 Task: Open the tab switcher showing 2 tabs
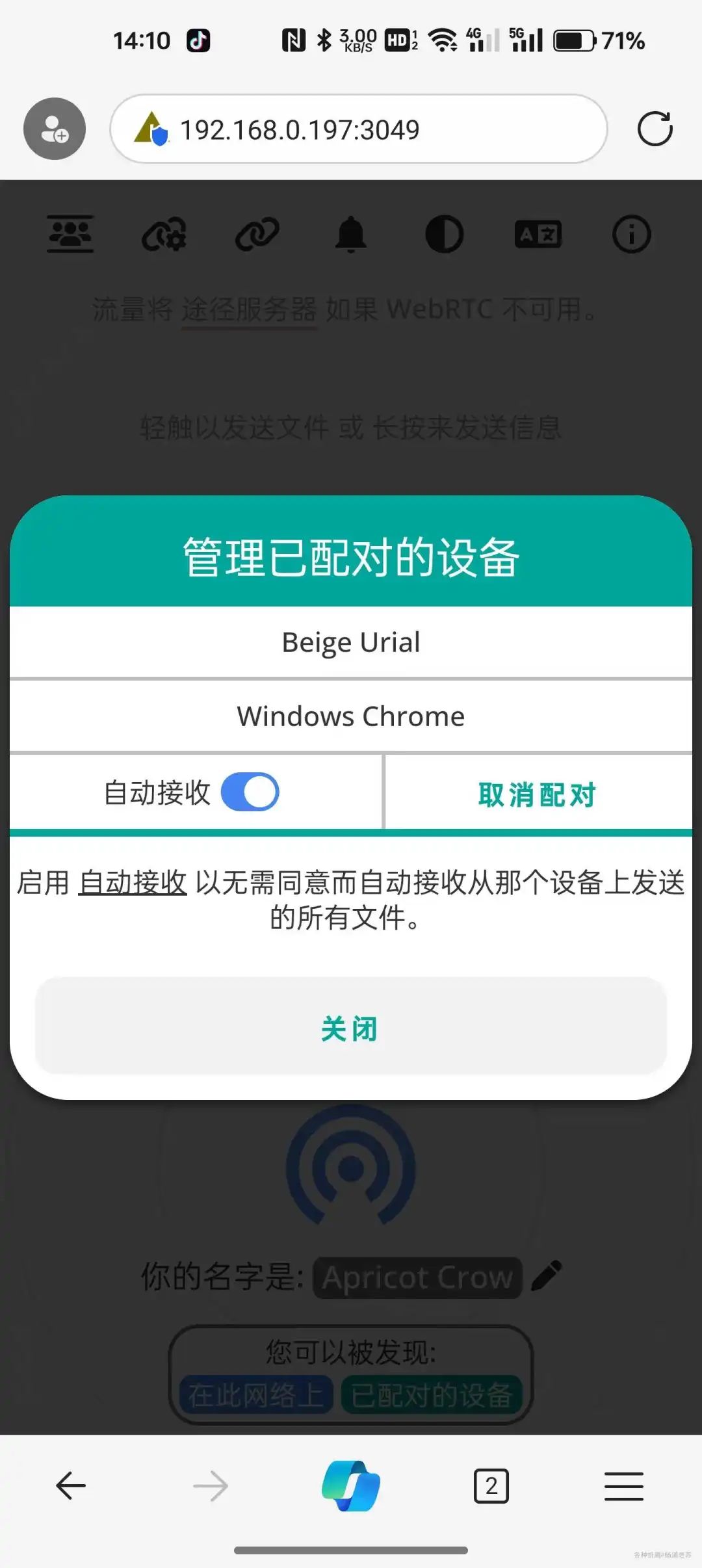(x=491, y=1486)
